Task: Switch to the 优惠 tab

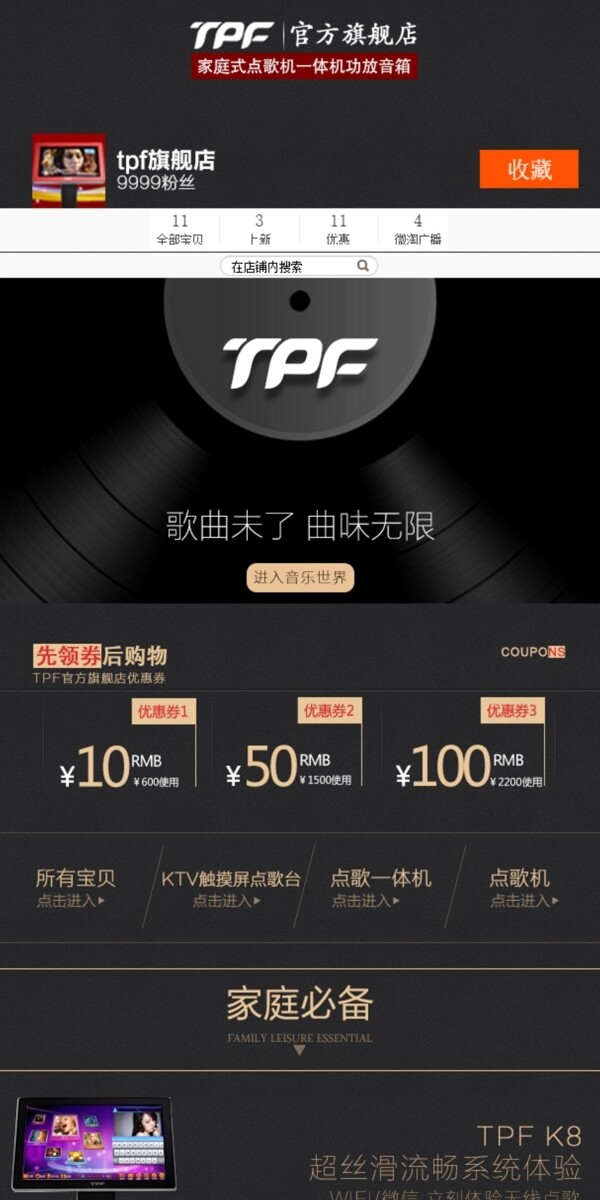Action: 338,229
